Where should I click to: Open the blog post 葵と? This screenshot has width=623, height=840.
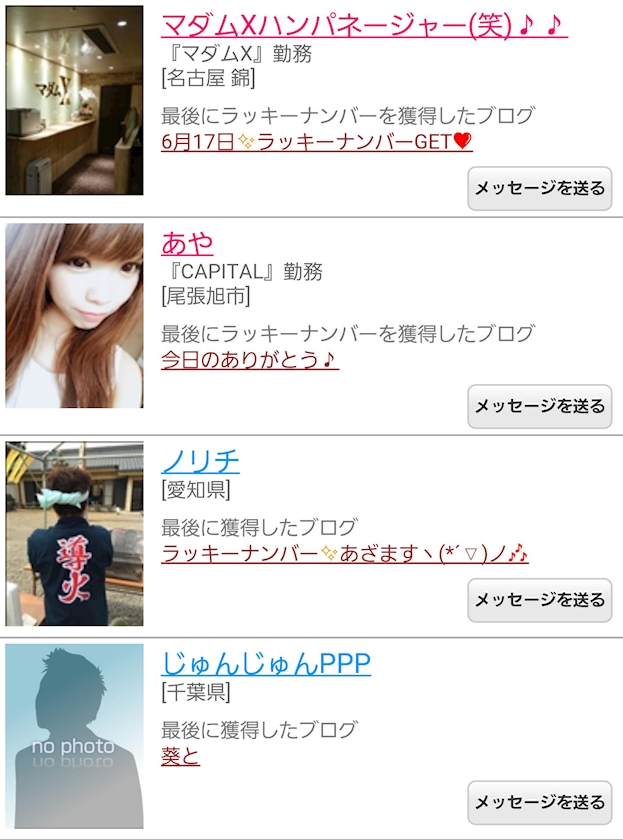(x=181, y=756)
